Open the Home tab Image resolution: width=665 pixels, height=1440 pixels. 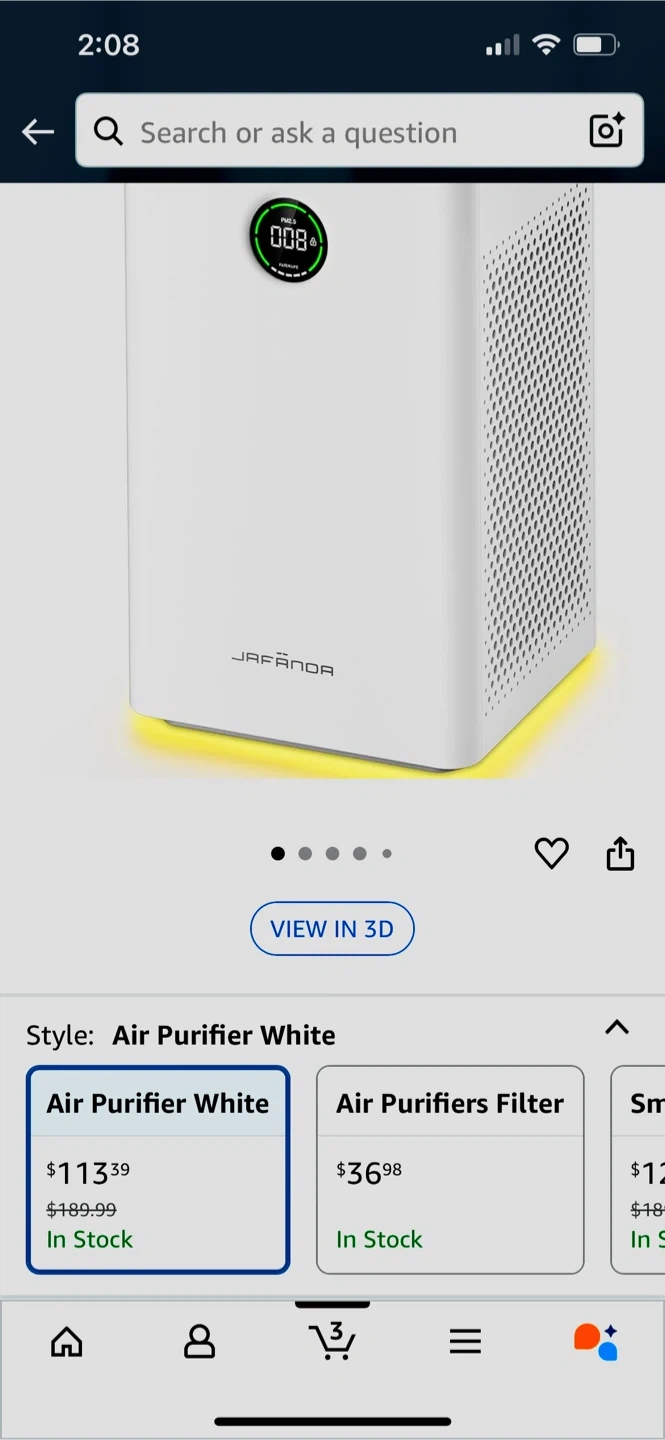[67, 1342]
